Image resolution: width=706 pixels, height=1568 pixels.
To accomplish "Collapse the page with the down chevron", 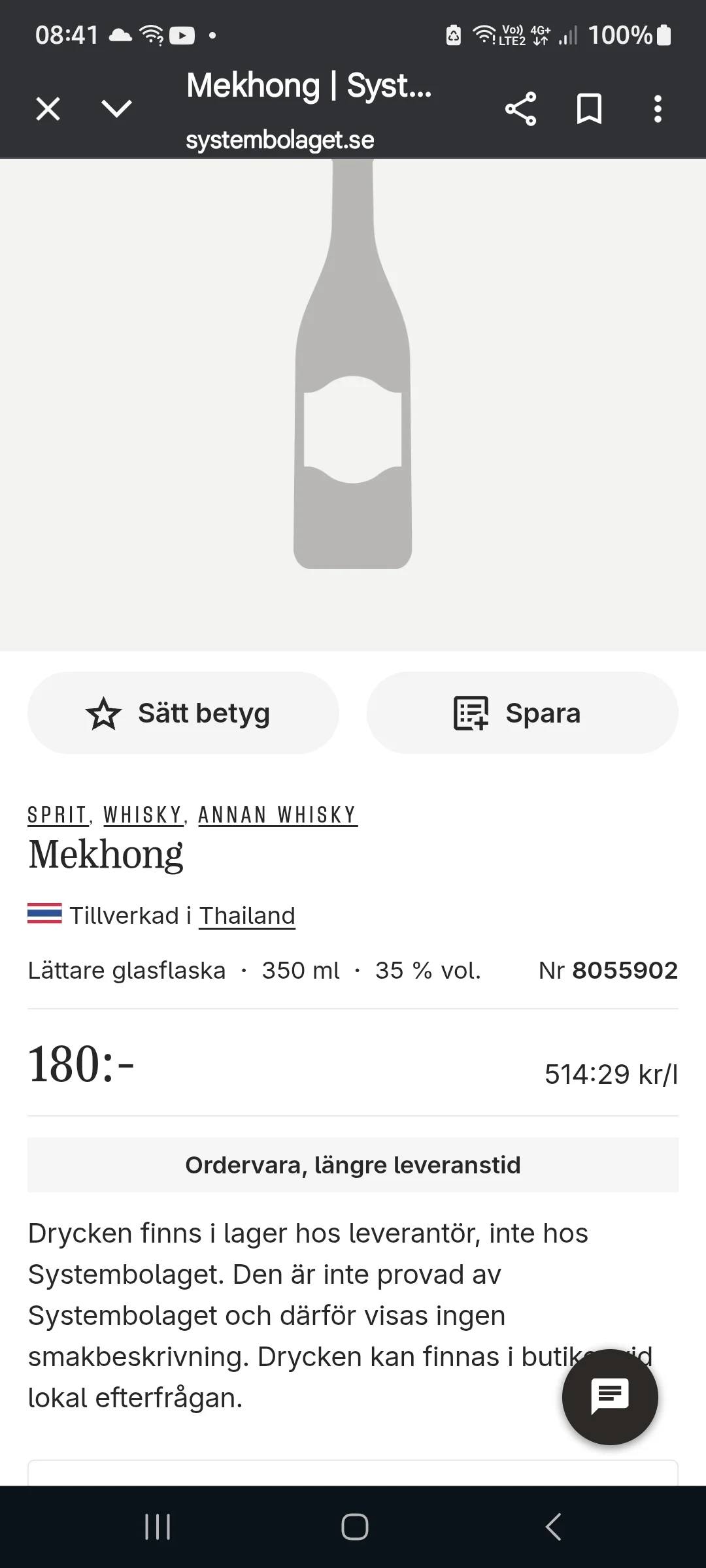I will [x=115, y=109].
